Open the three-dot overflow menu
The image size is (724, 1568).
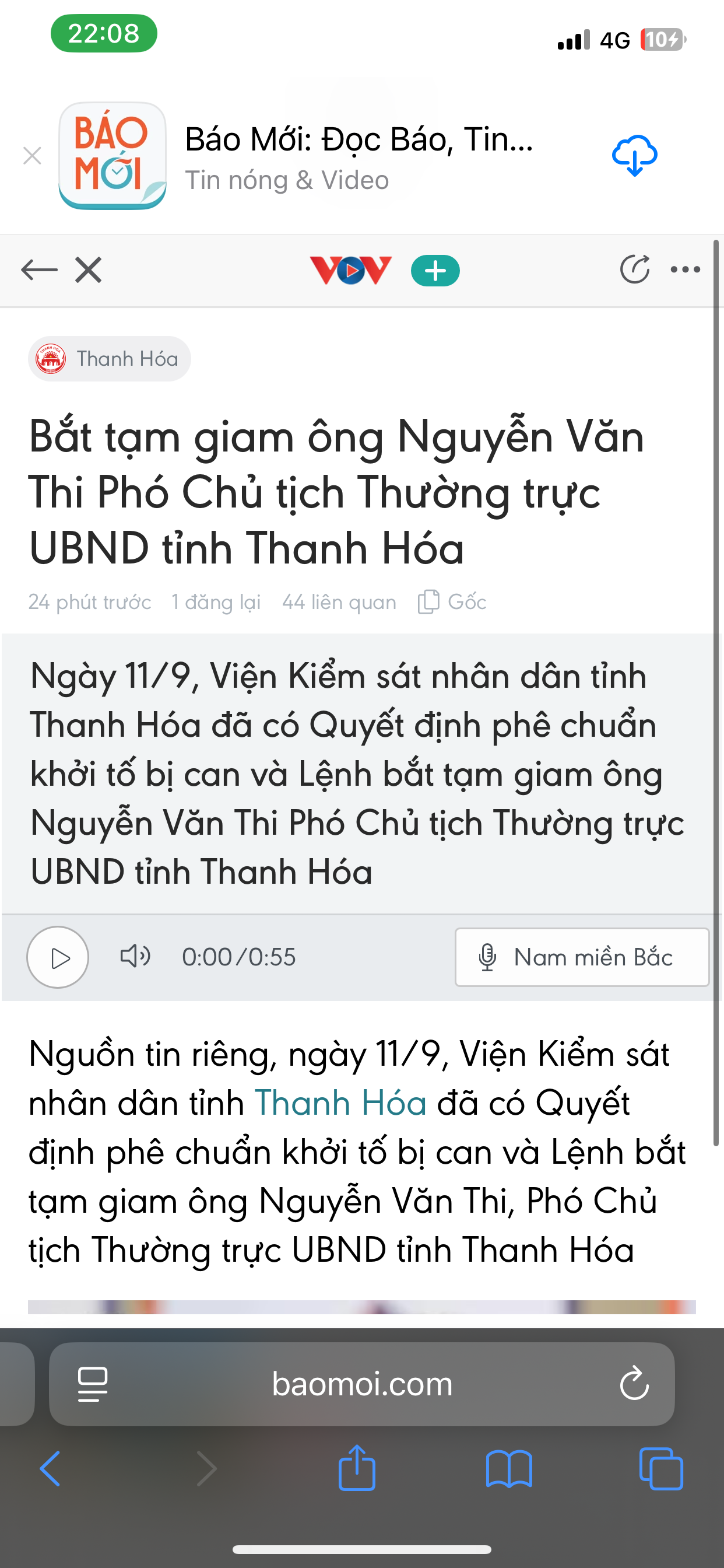click(x=685, y=269)
